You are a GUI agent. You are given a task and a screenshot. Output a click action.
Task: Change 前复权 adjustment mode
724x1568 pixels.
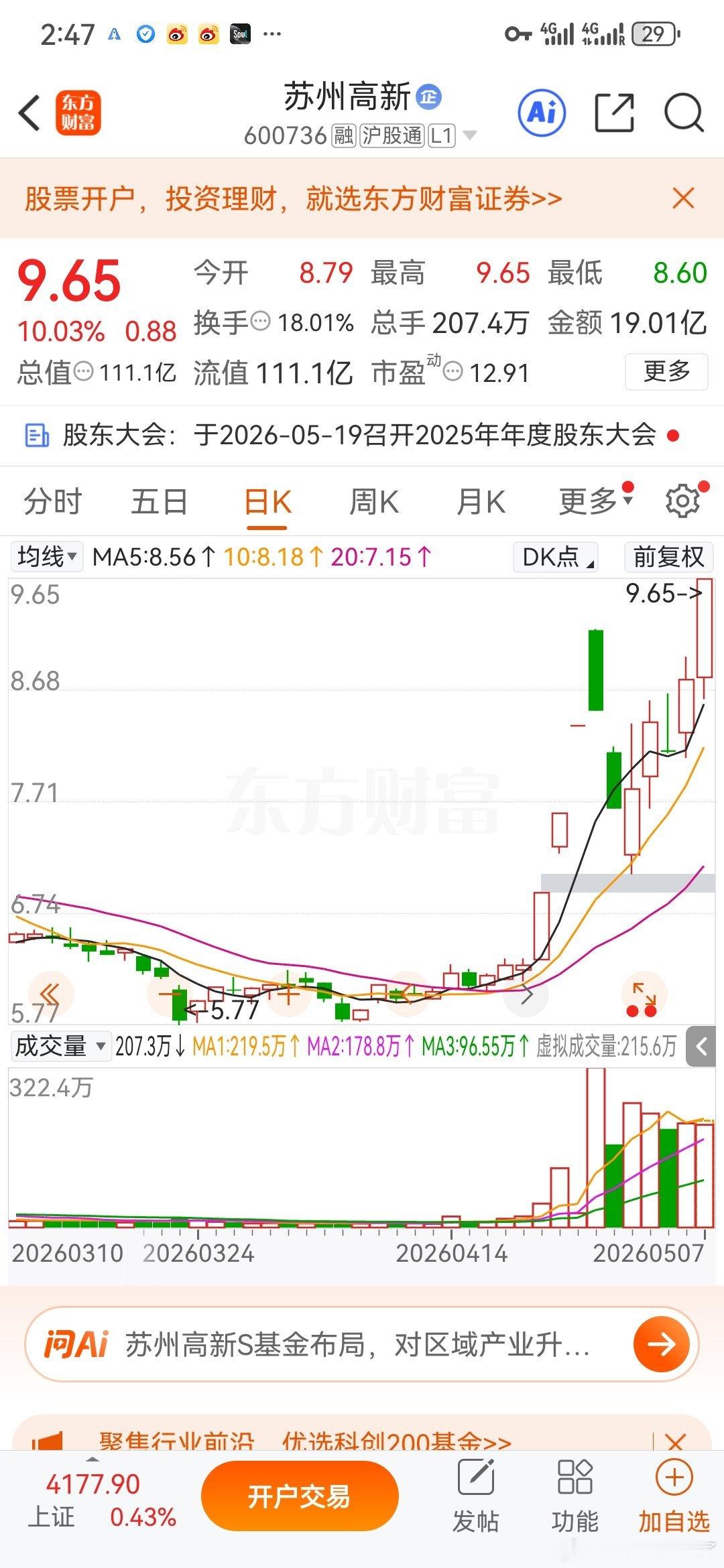click(x=668, y=557)
